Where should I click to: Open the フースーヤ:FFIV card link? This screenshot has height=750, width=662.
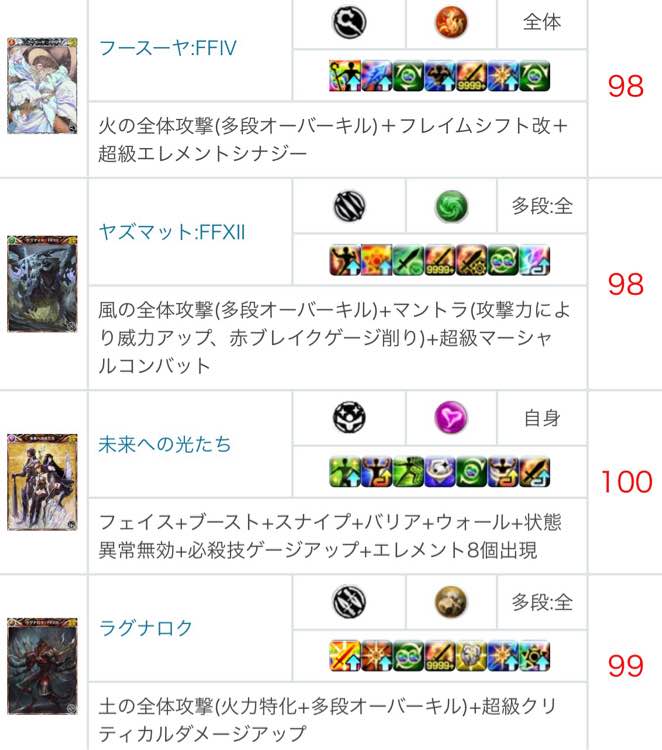(167, 48)
